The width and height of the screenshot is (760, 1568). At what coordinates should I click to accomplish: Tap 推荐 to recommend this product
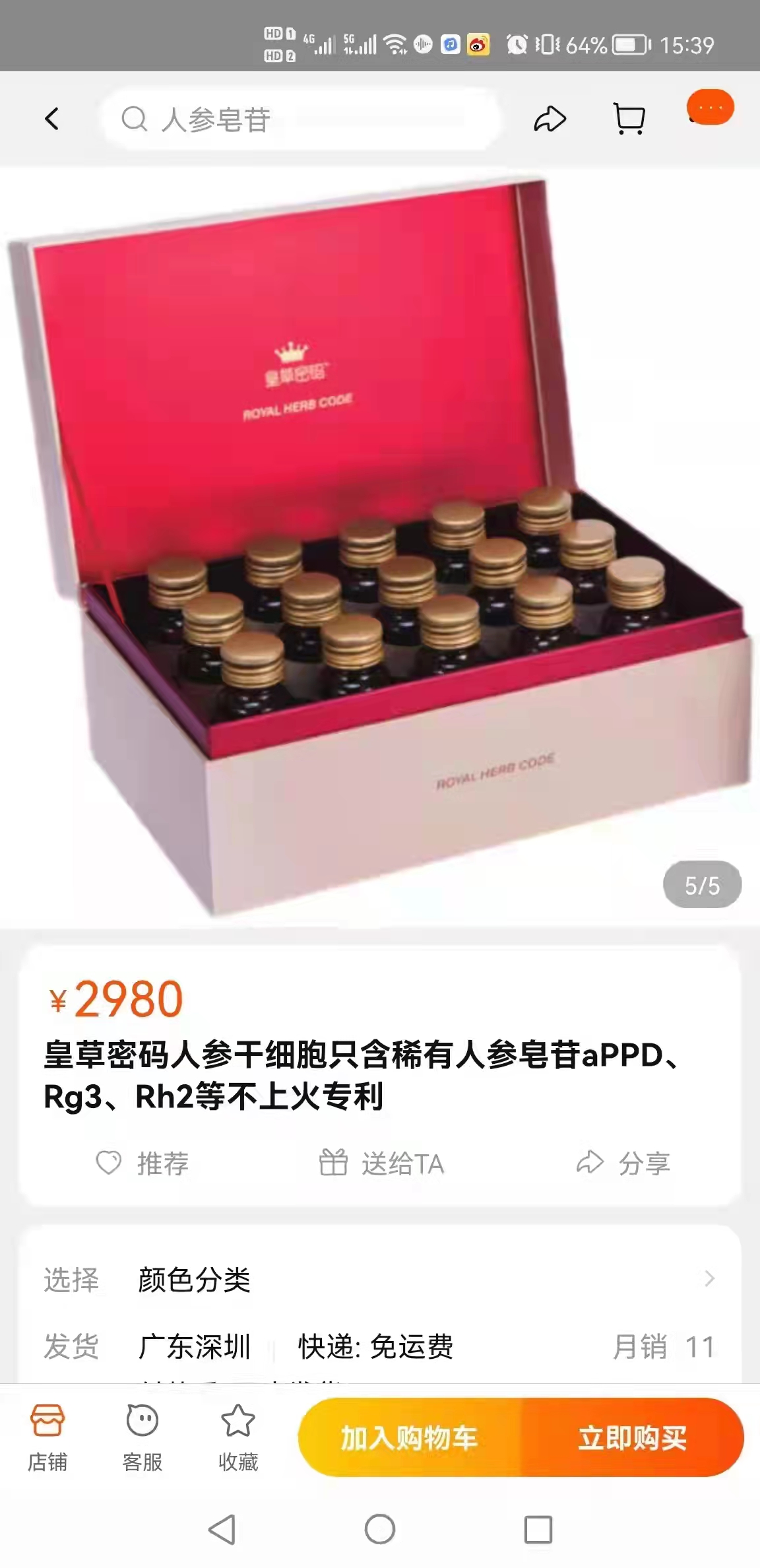pyautogui.click(x=143, y=1163)
